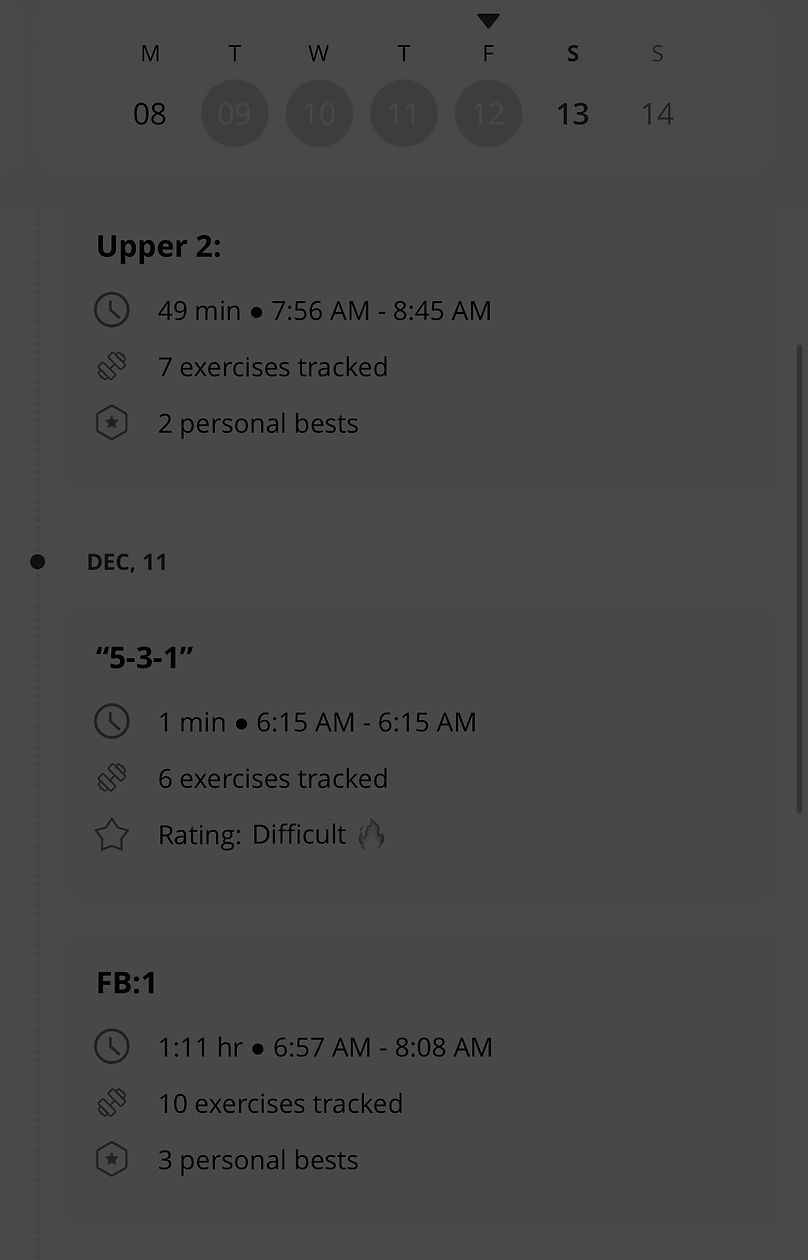Select Friday 12 in the week calendar
Image resolution: width=808 pixels, height=1260 pixels.
[488, 113]
